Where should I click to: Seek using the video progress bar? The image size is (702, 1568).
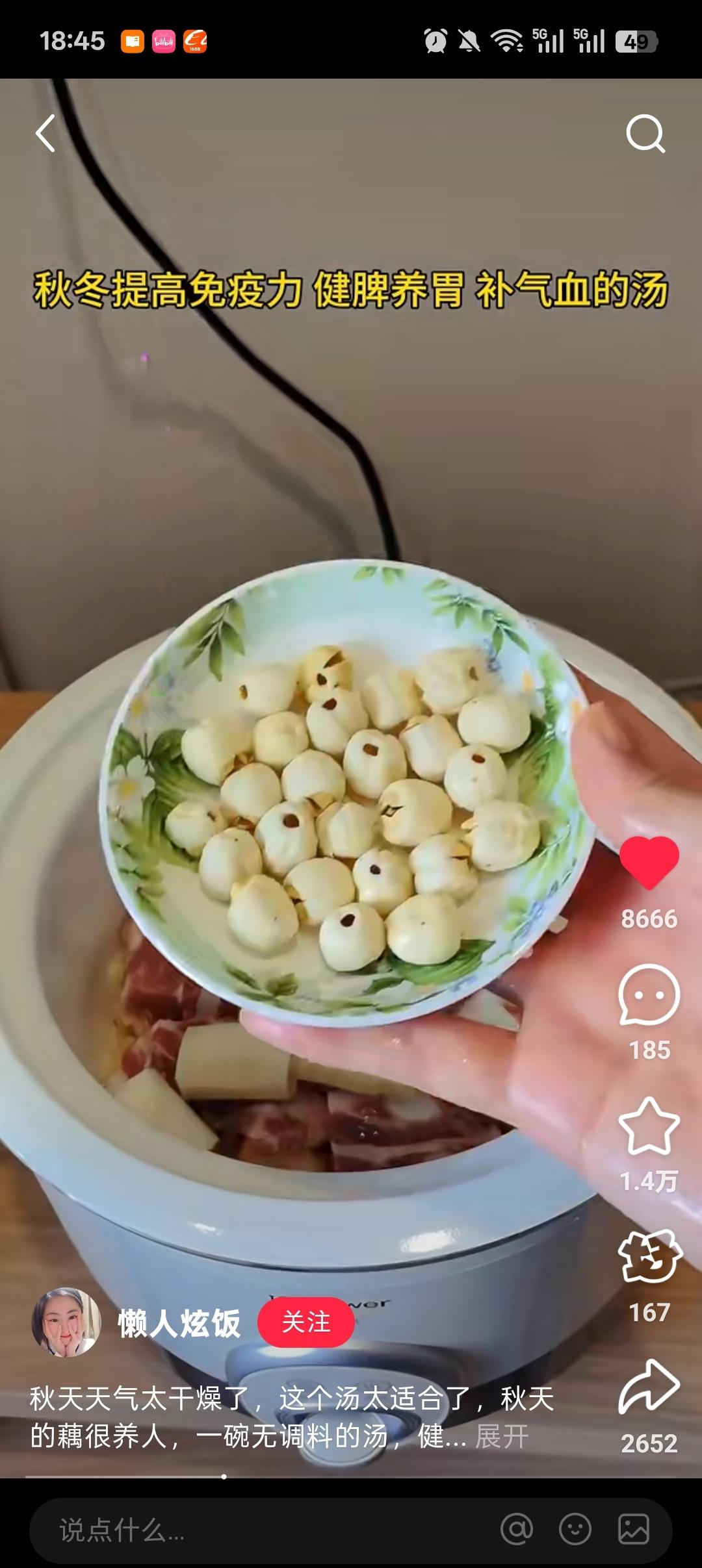pyautogui.click(x=351, y=1476)
